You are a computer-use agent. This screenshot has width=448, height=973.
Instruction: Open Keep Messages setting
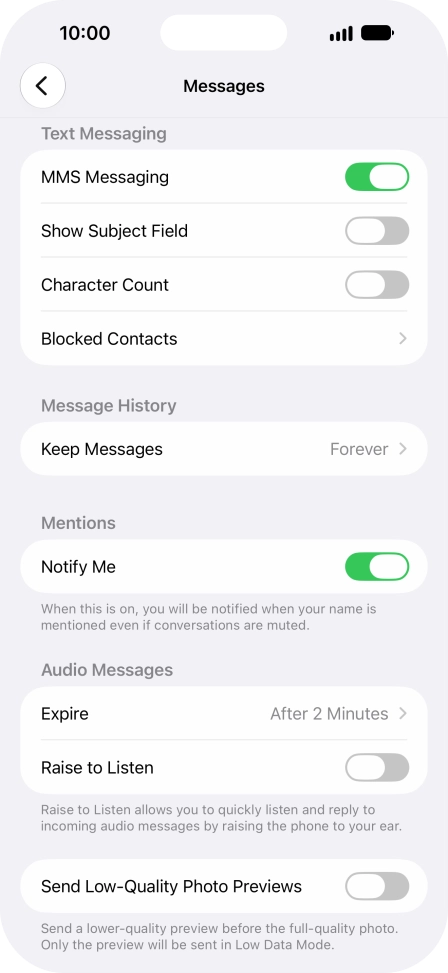click(x=224, y=449)
